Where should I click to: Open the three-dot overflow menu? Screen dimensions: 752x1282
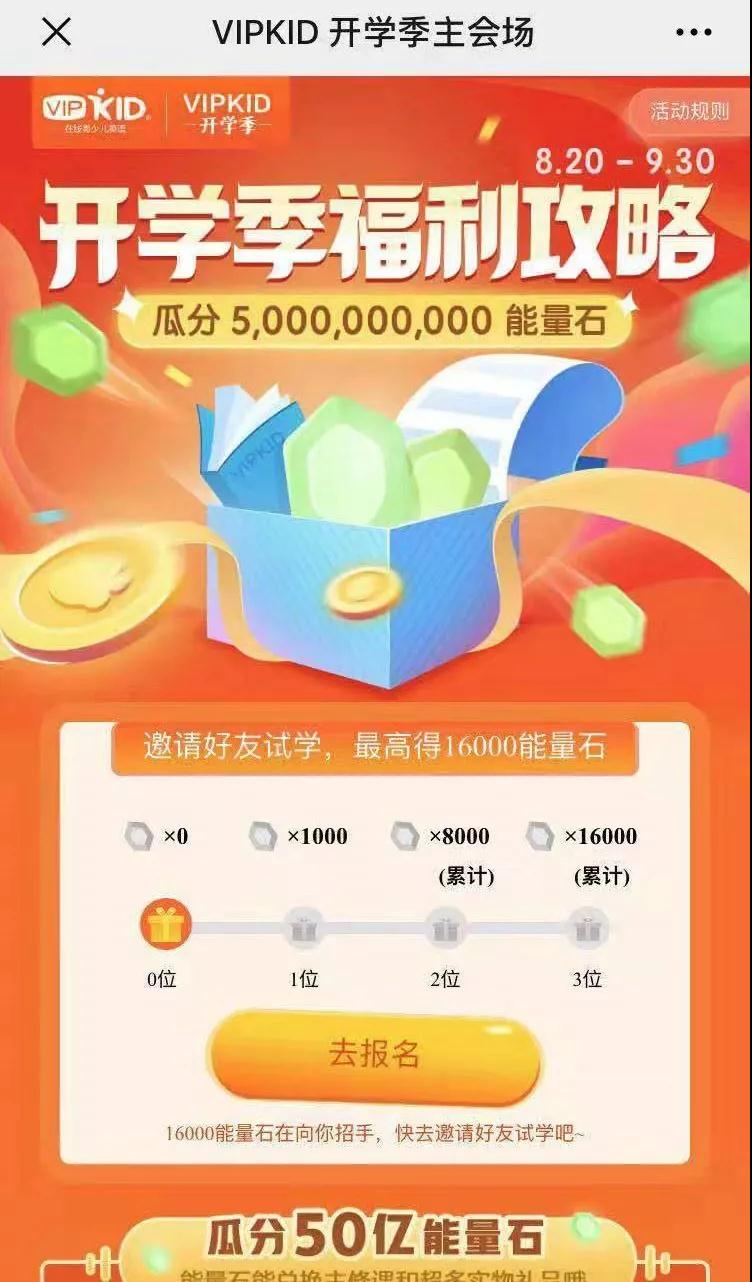(694, 33)
